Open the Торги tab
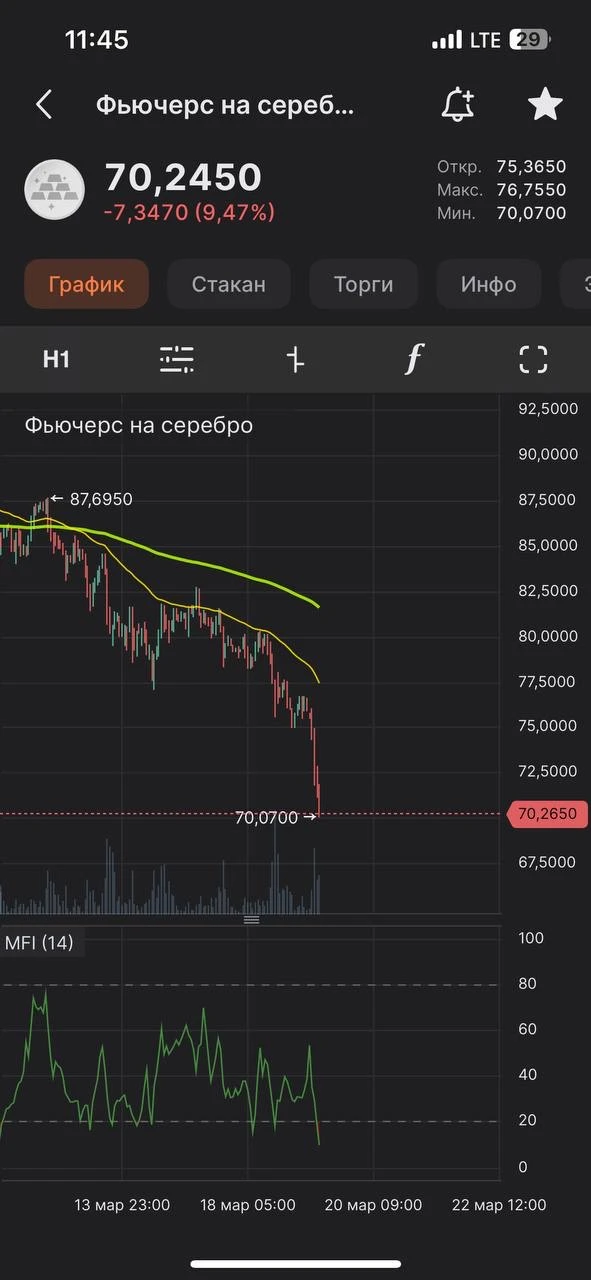The width and height of the screenshot is (591, 1280). [363, 284]
